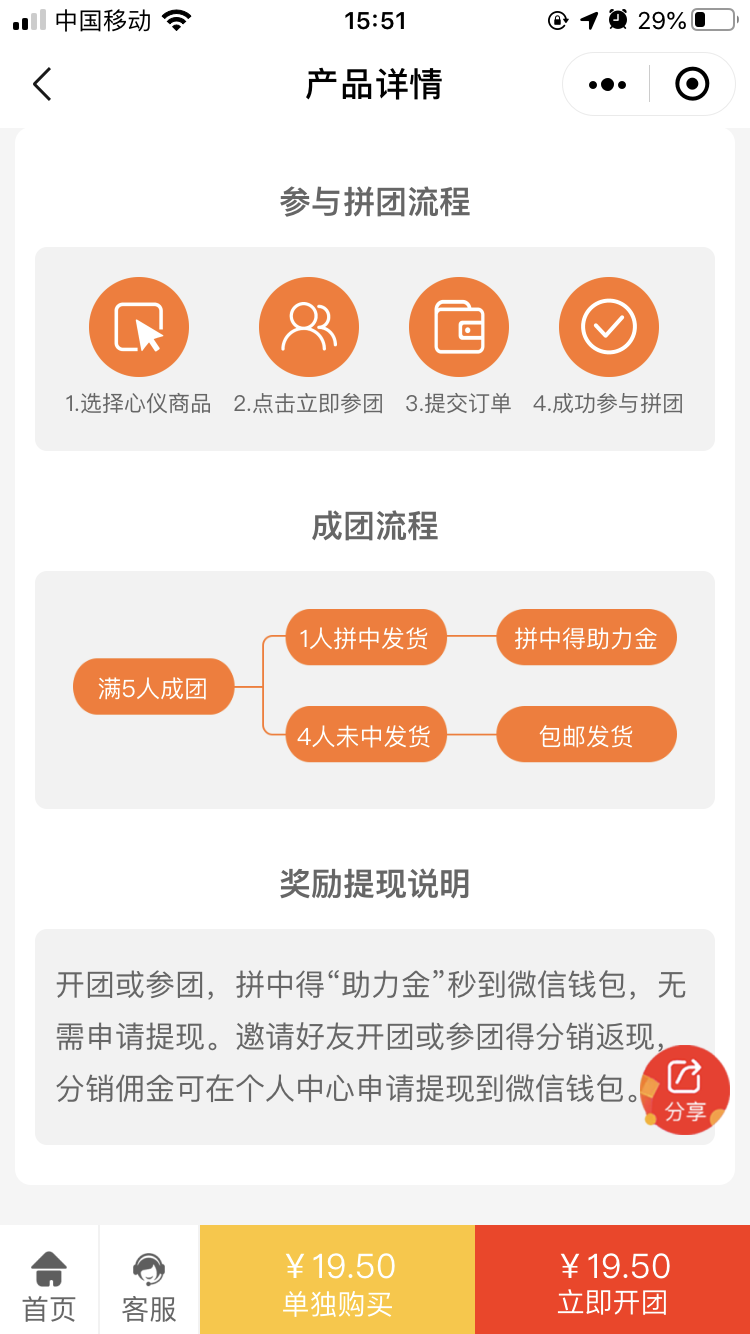The width and height of the screenshot is (750, 1334).
Task: Tap the red 分享 share button
Action: pyautogui.click(x=685, y=1090)
